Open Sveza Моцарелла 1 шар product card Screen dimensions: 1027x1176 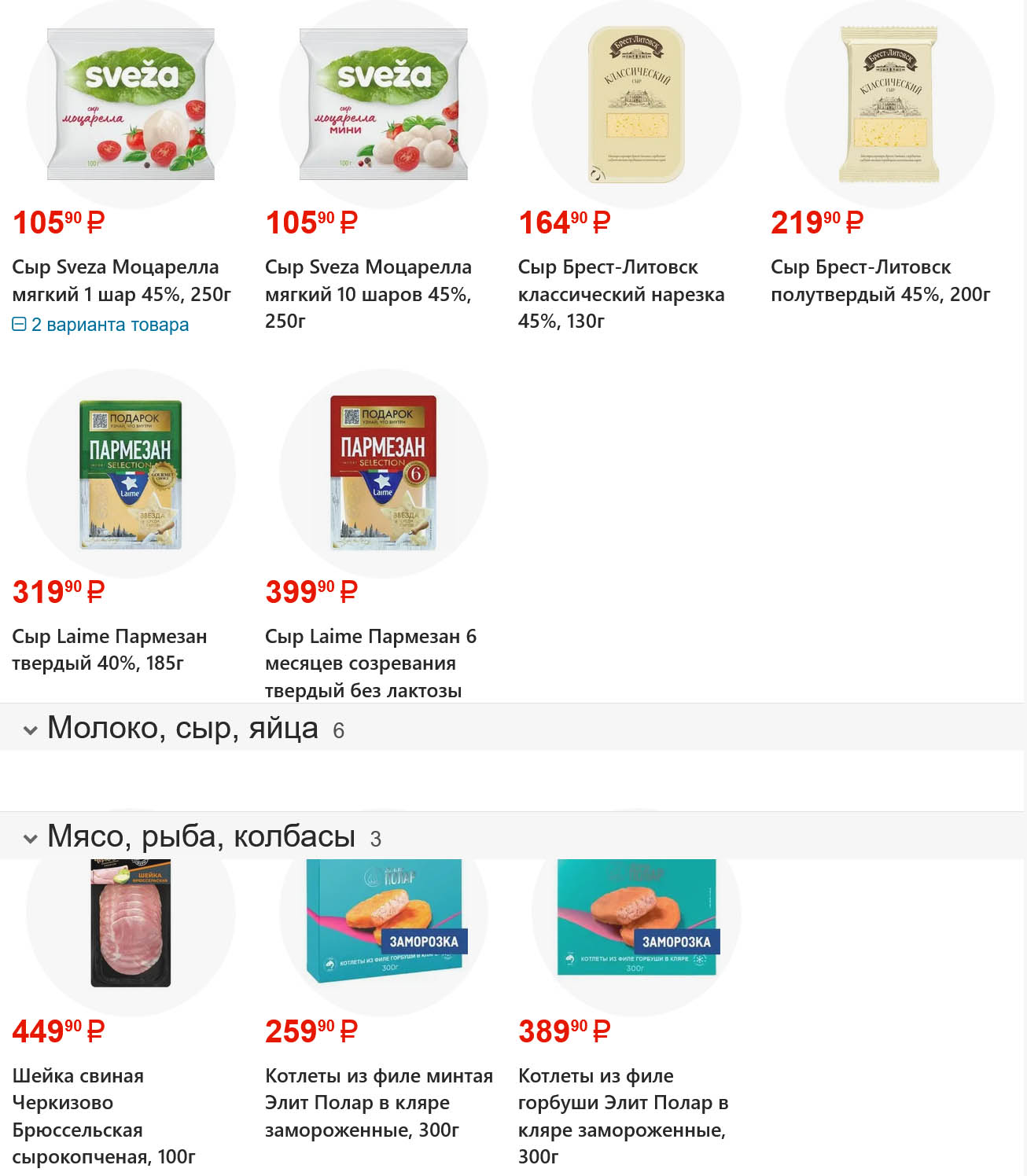[x=121, y=281]
